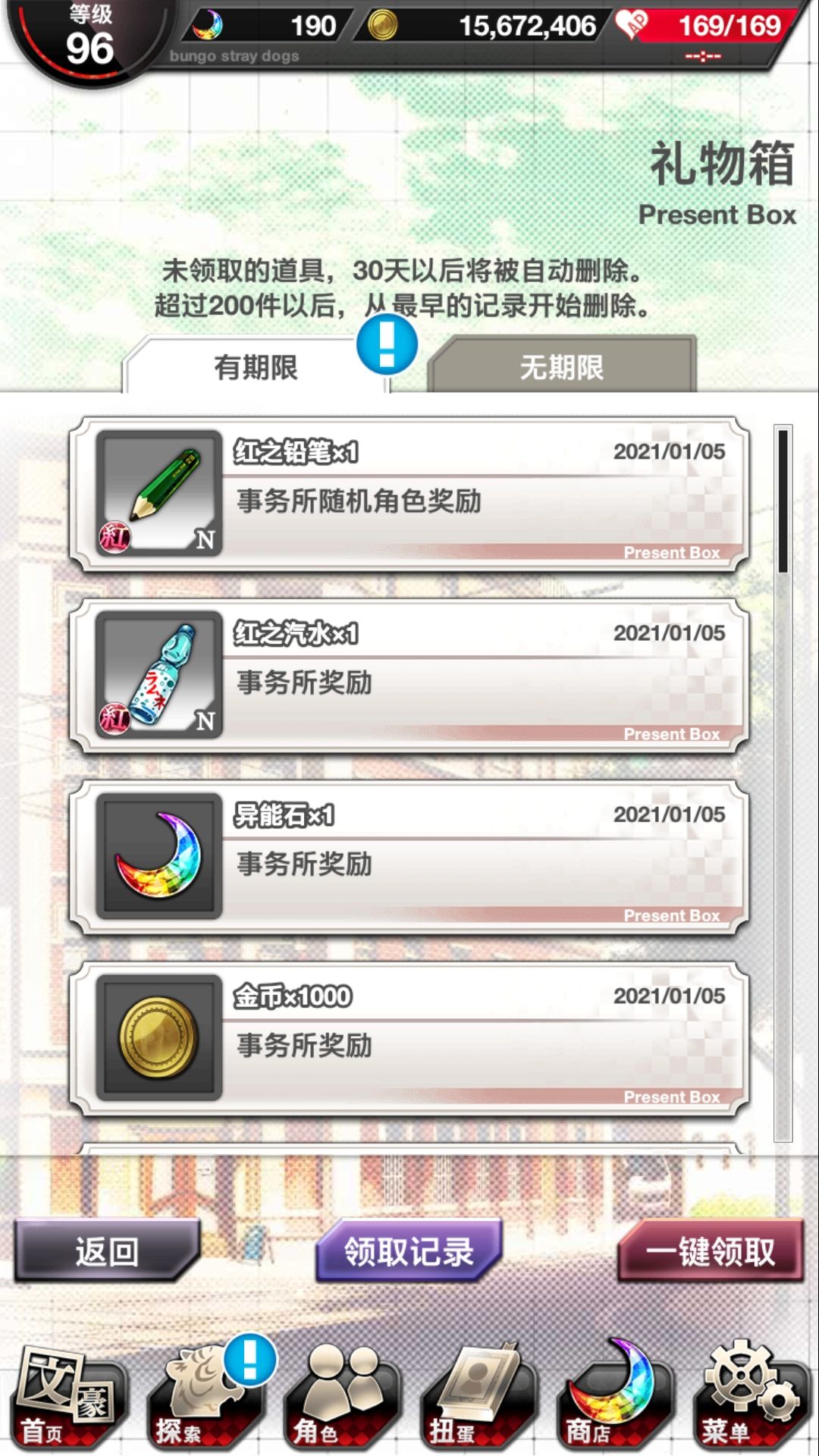Claim the 异能石×1 present
The height and width of the screenshot is (1456, 819).
tap(409, 856)
